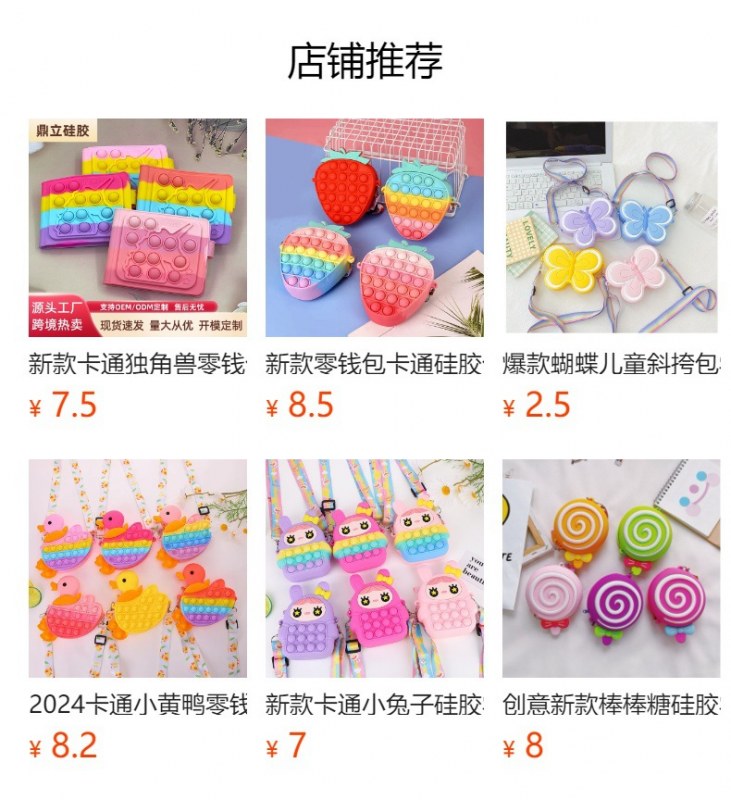Open the cartoon bunny silicone bag product
The image size is (731, 800).
click(374, 568)
